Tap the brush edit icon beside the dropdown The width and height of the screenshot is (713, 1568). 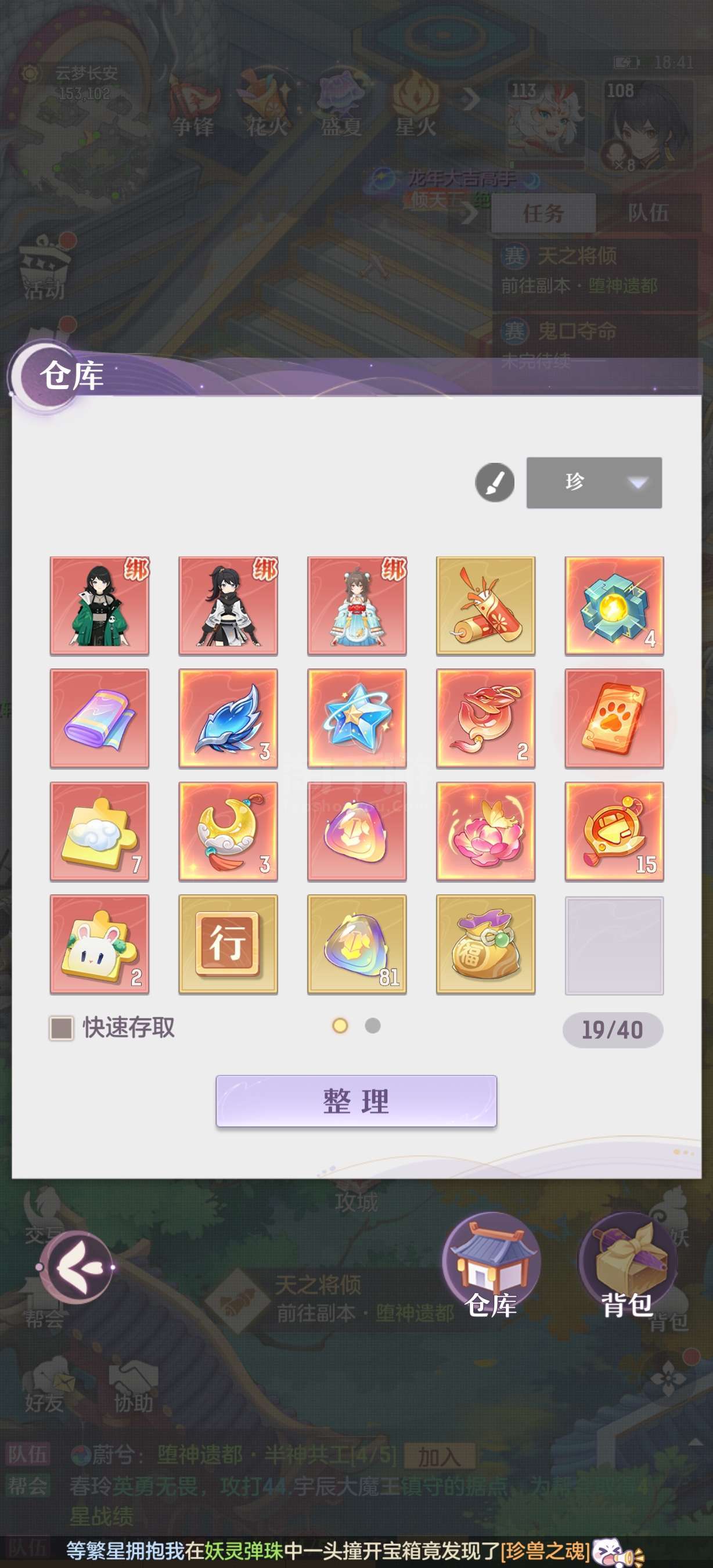click(x=495, y=483)
